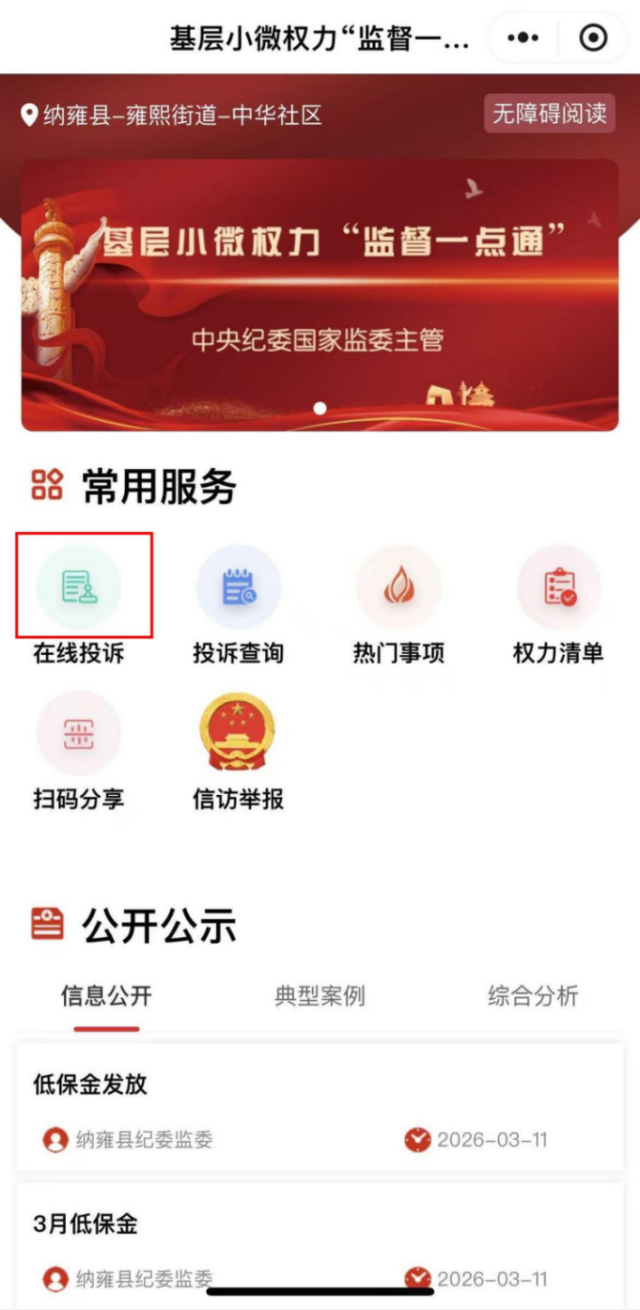The image size is (640, 1310).
Task: Open 热门事项 service
Action: (398, 588)
